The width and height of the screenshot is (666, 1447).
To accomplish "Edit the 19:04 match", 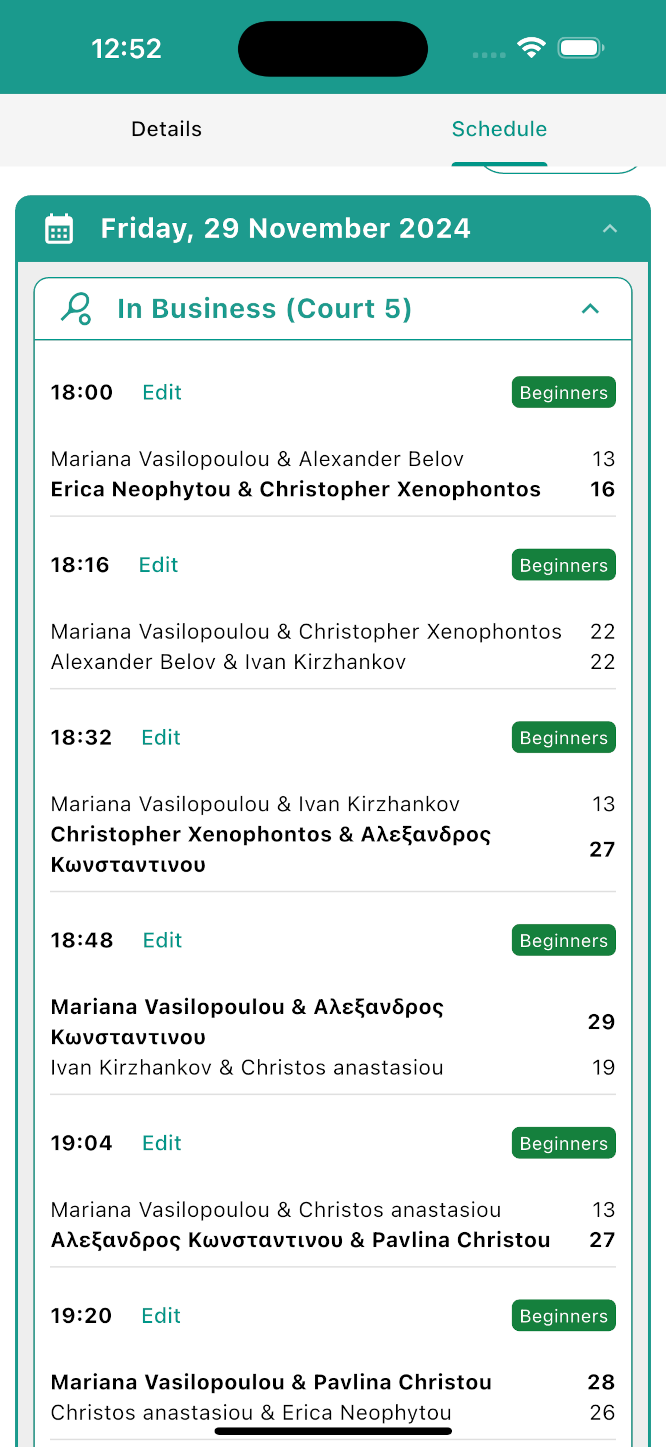I will (162, 1143).
